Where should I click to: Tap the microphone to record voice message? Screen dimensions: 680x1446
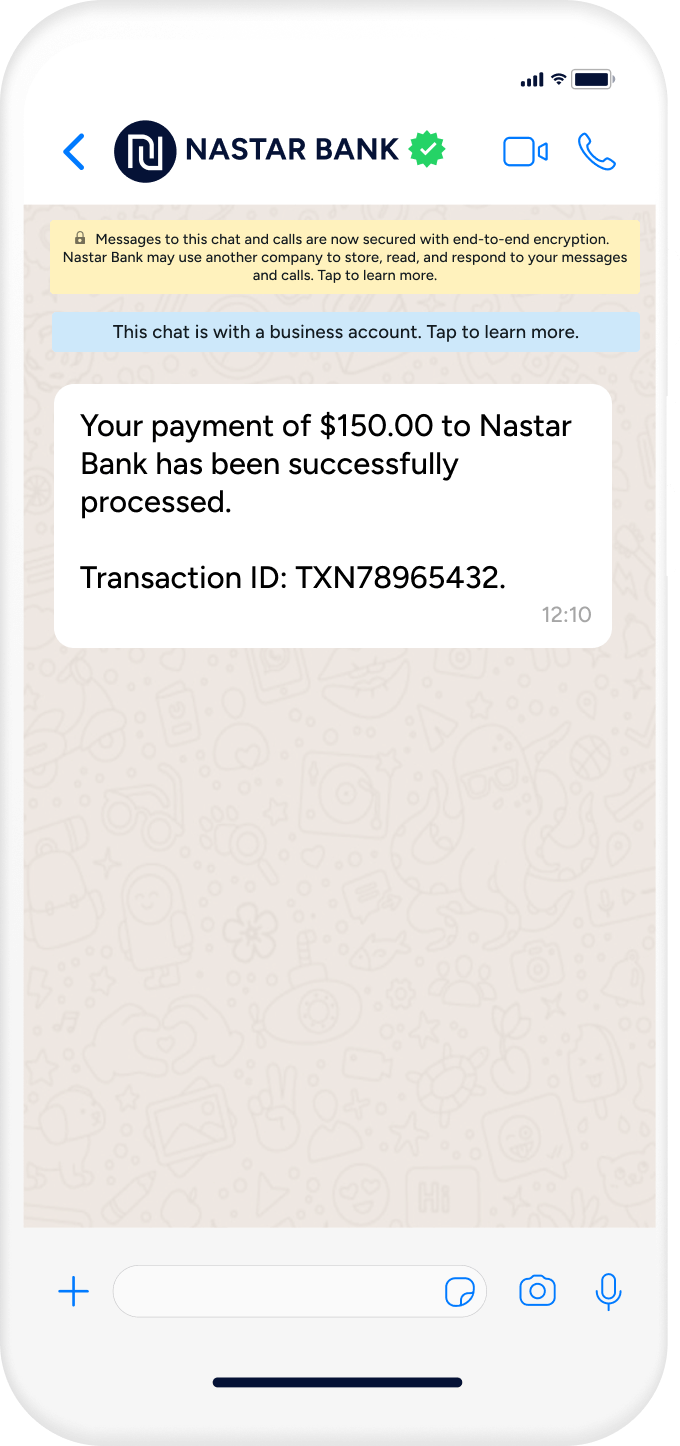[x=608, y=1292]
